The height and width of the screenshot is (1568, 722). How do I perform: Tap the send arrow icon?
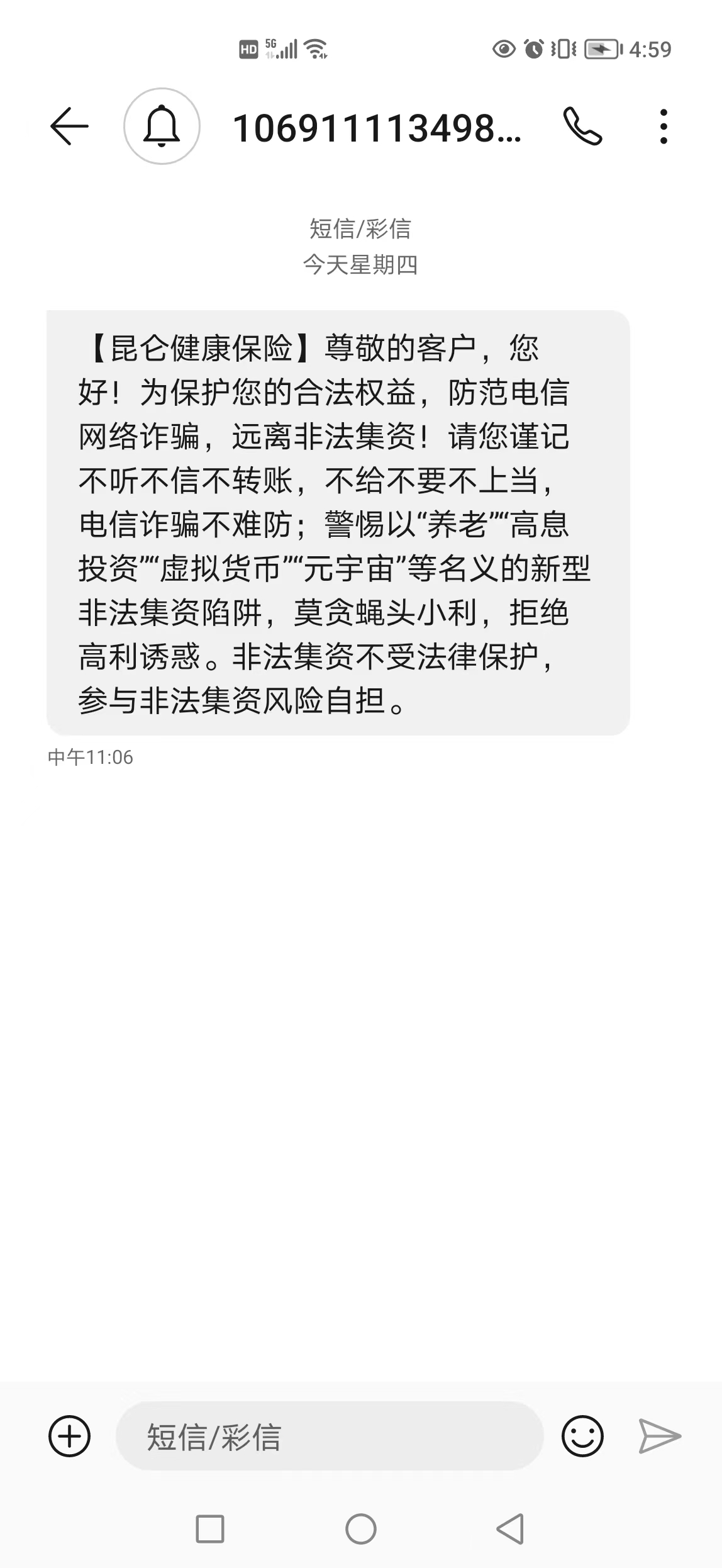tap(660, 1436)
